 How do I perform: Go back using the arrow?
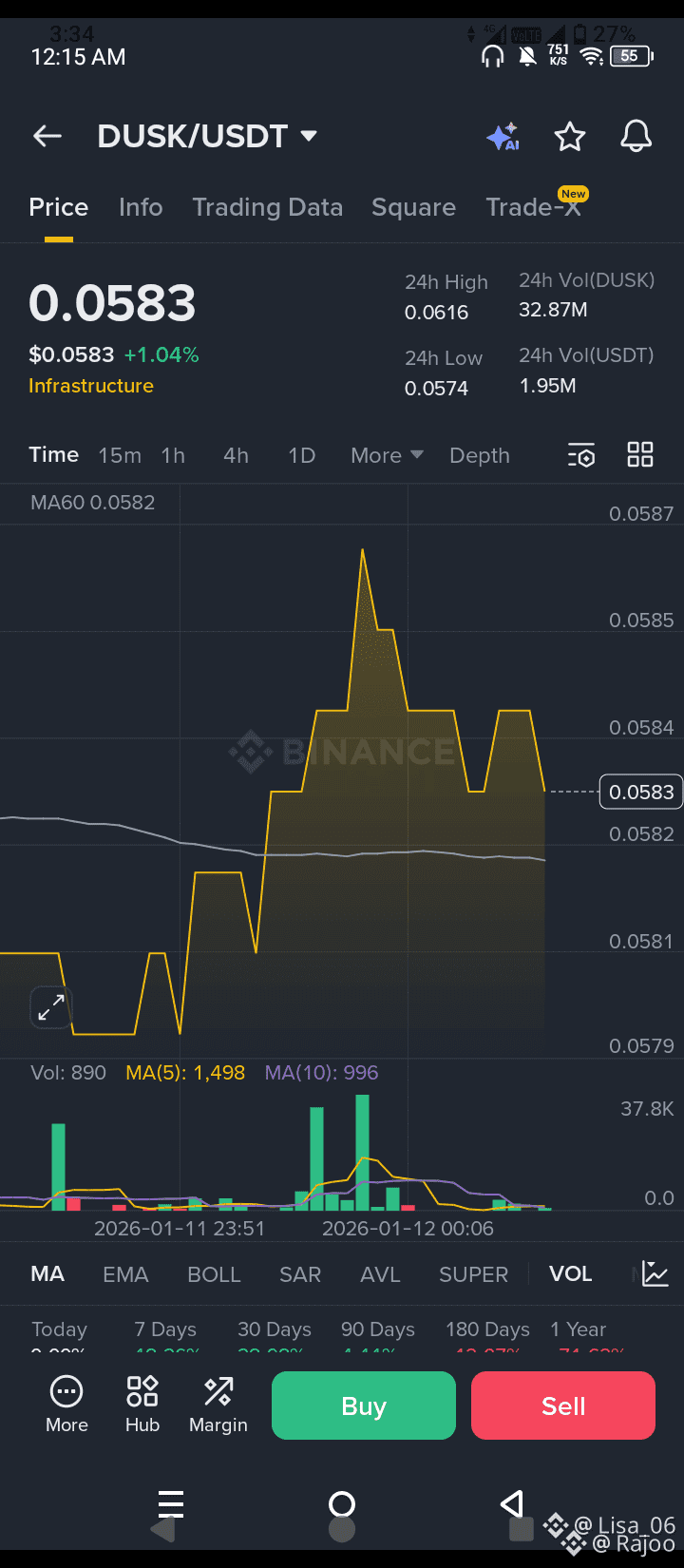pyautogui.click(x=47, y=137)
